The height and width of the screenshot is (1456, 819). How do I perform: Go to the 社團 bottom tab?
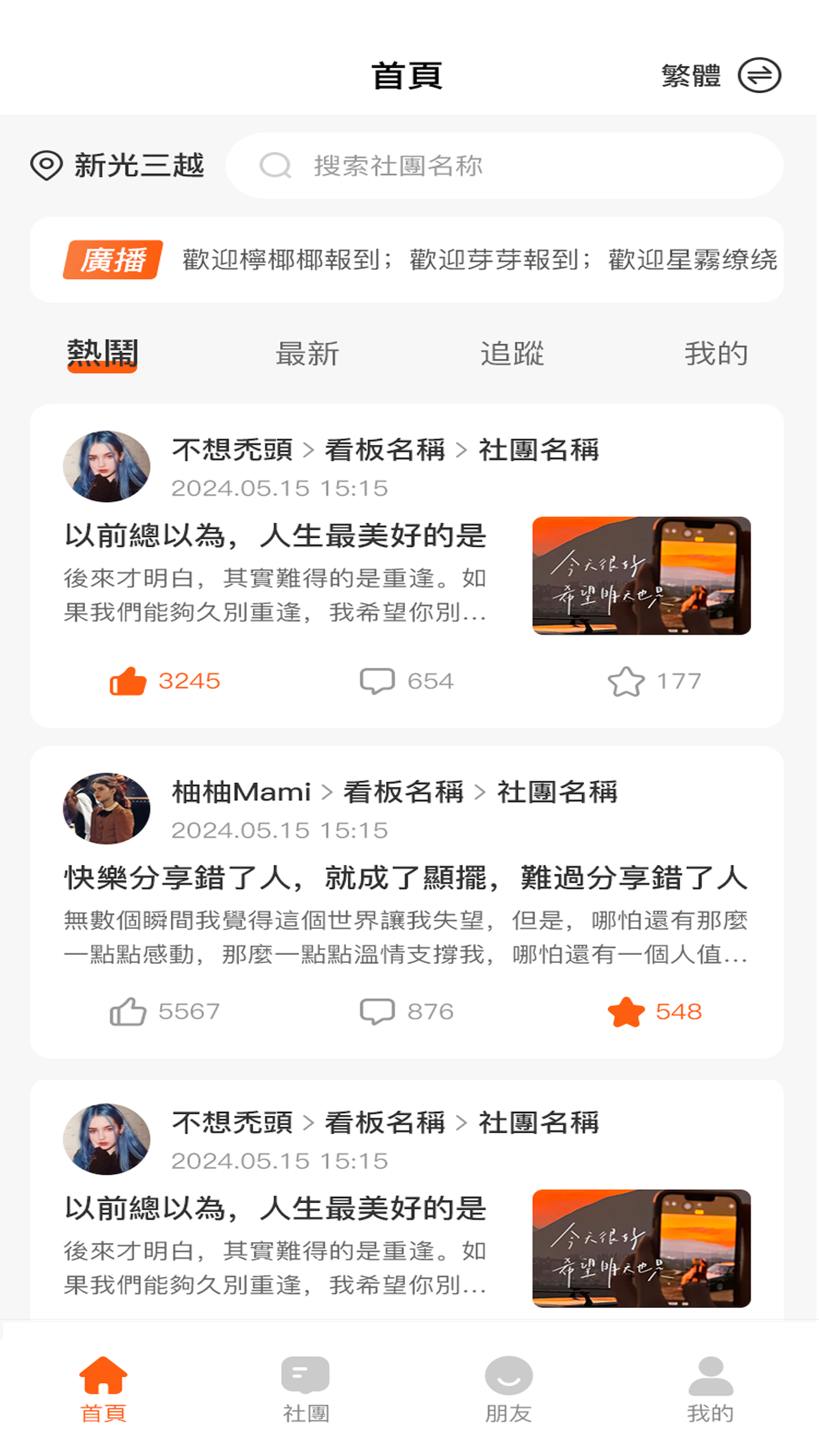[305, 1389]
